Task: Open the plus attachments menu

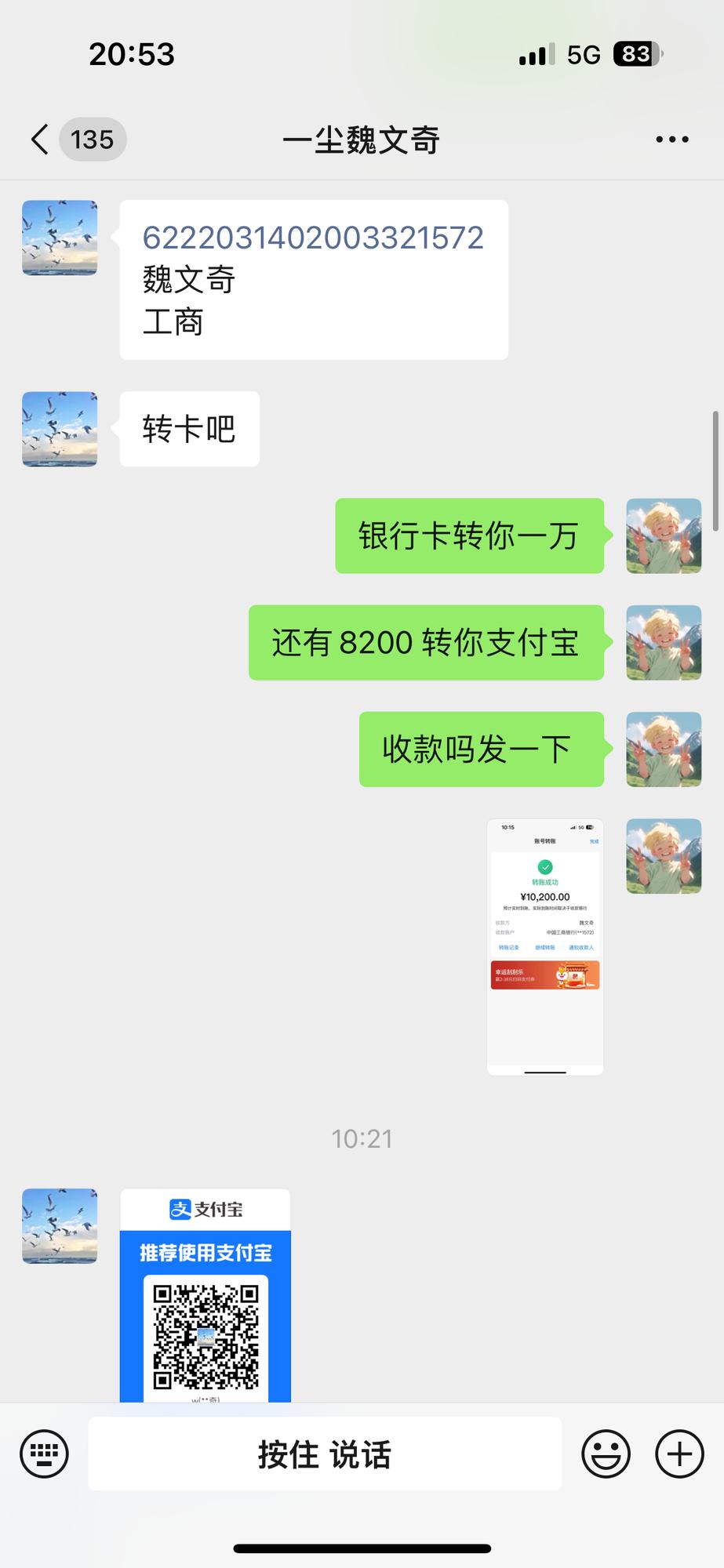Action: tap(679, 1454)
